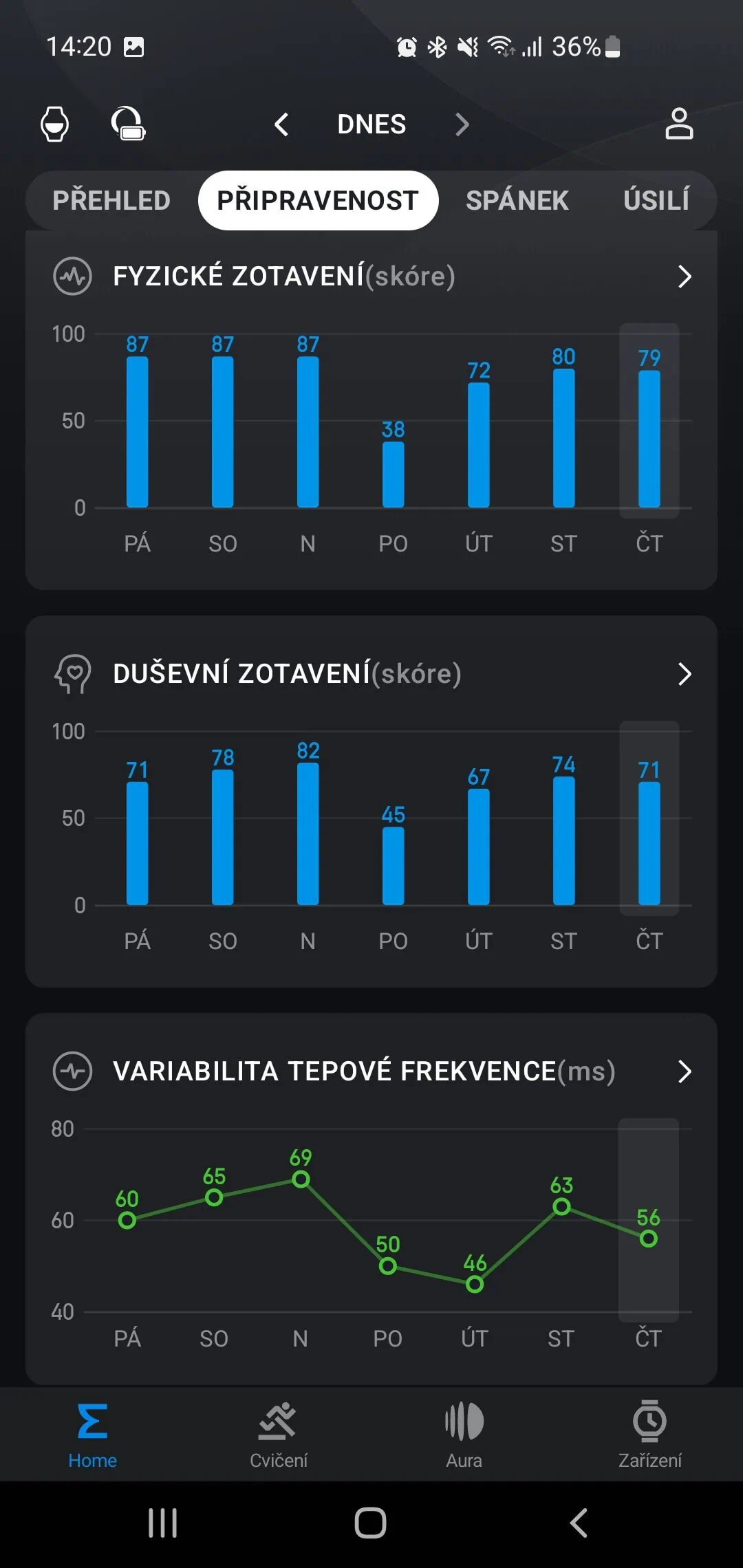Go to the Home tab
The width and height of the screenshot is (743, 1568).
pyautogui.click(x=93, y=1434)
